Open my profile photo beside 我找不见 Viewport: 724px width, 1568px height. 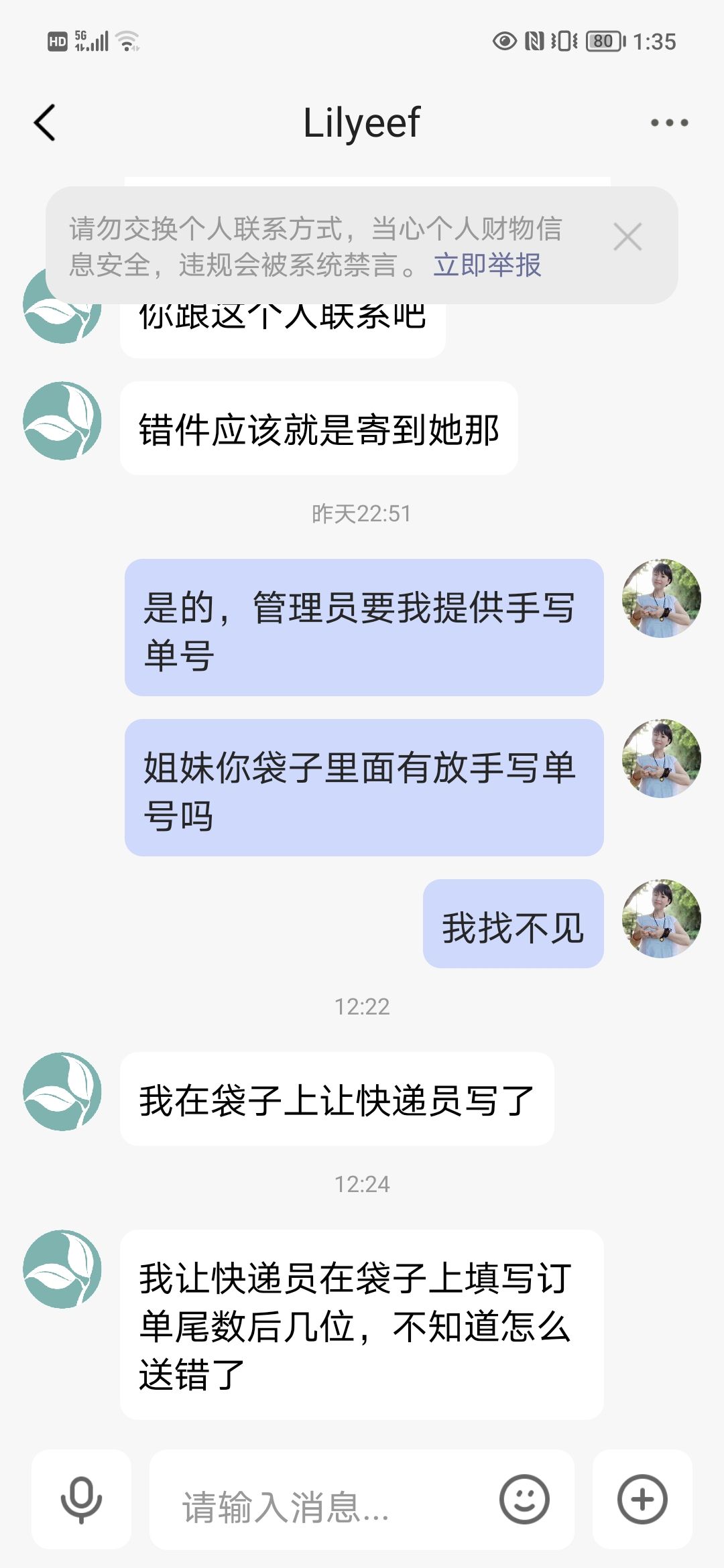pyautogui.click(x=661, y=919)
